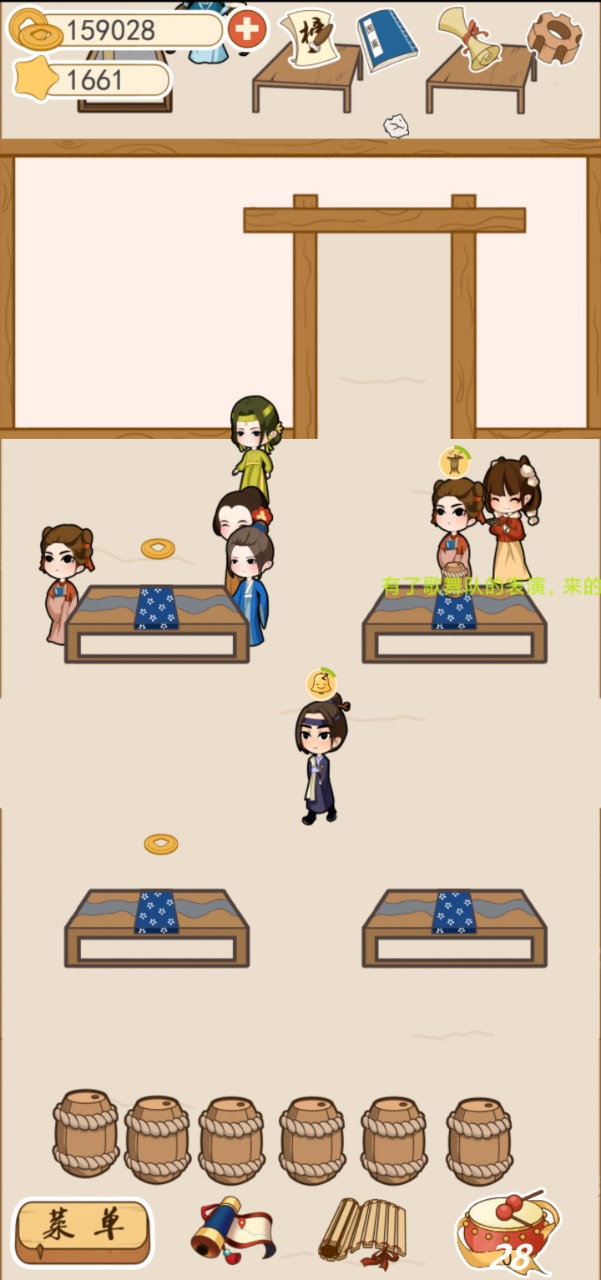Tap the bell bubble above the waiter

click(321, 683)
